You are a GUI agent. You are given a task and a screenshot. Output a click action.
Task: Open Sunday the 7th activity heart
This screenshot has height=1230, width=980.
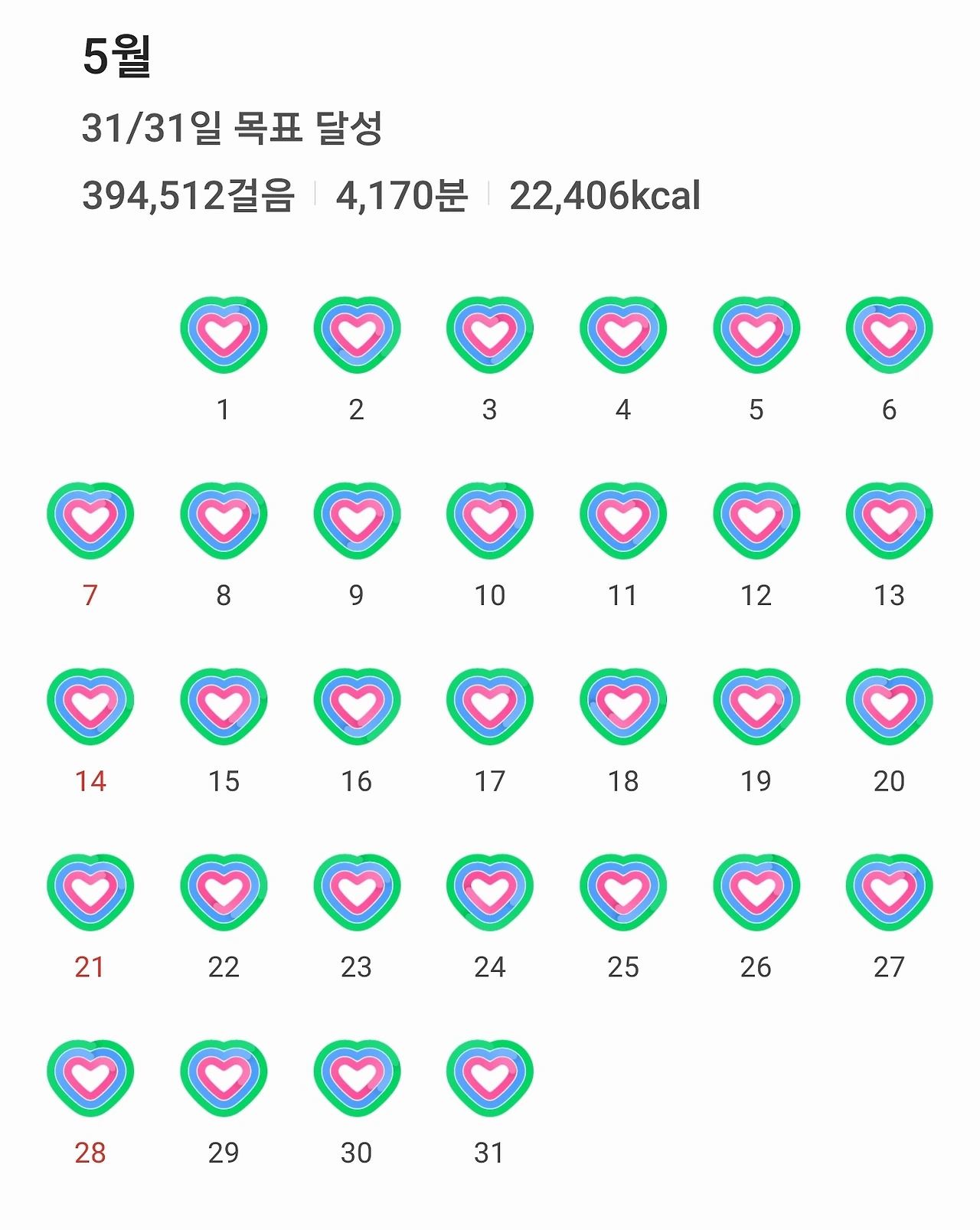pos(90,520)
